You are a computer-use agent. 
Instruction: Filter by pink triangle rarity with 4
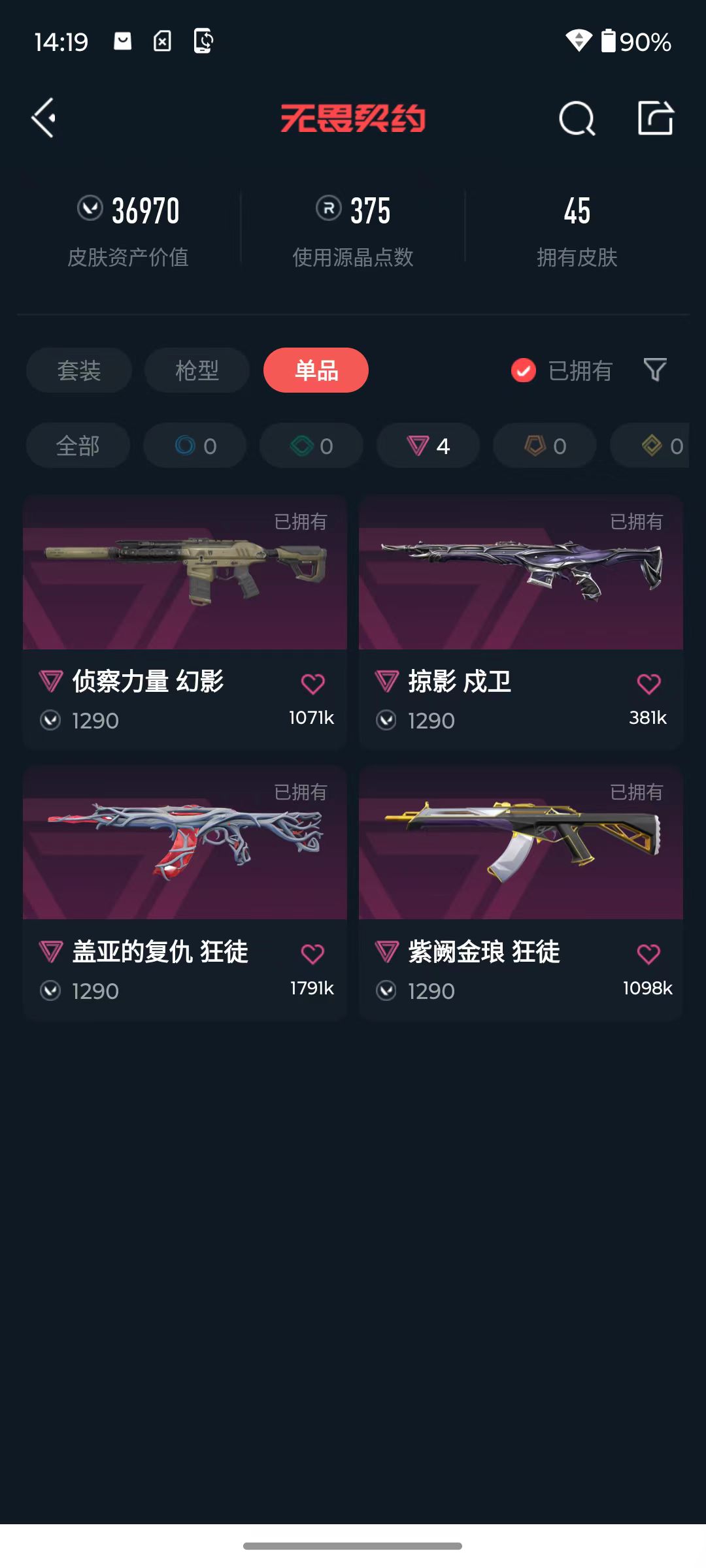click(428, 446)
